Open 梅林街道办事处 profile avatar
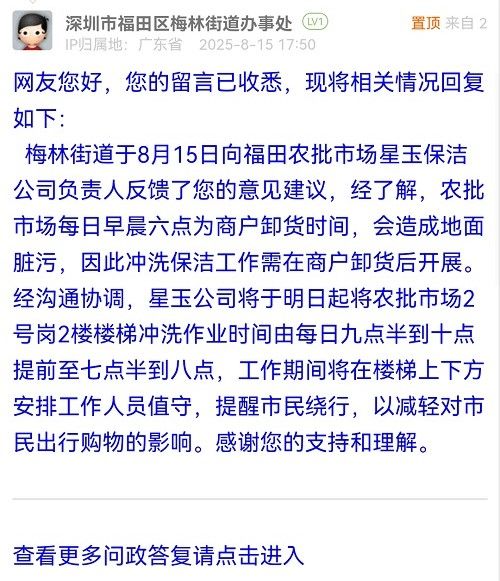Viewport: 500px width, 581px height. pos(32,30)
